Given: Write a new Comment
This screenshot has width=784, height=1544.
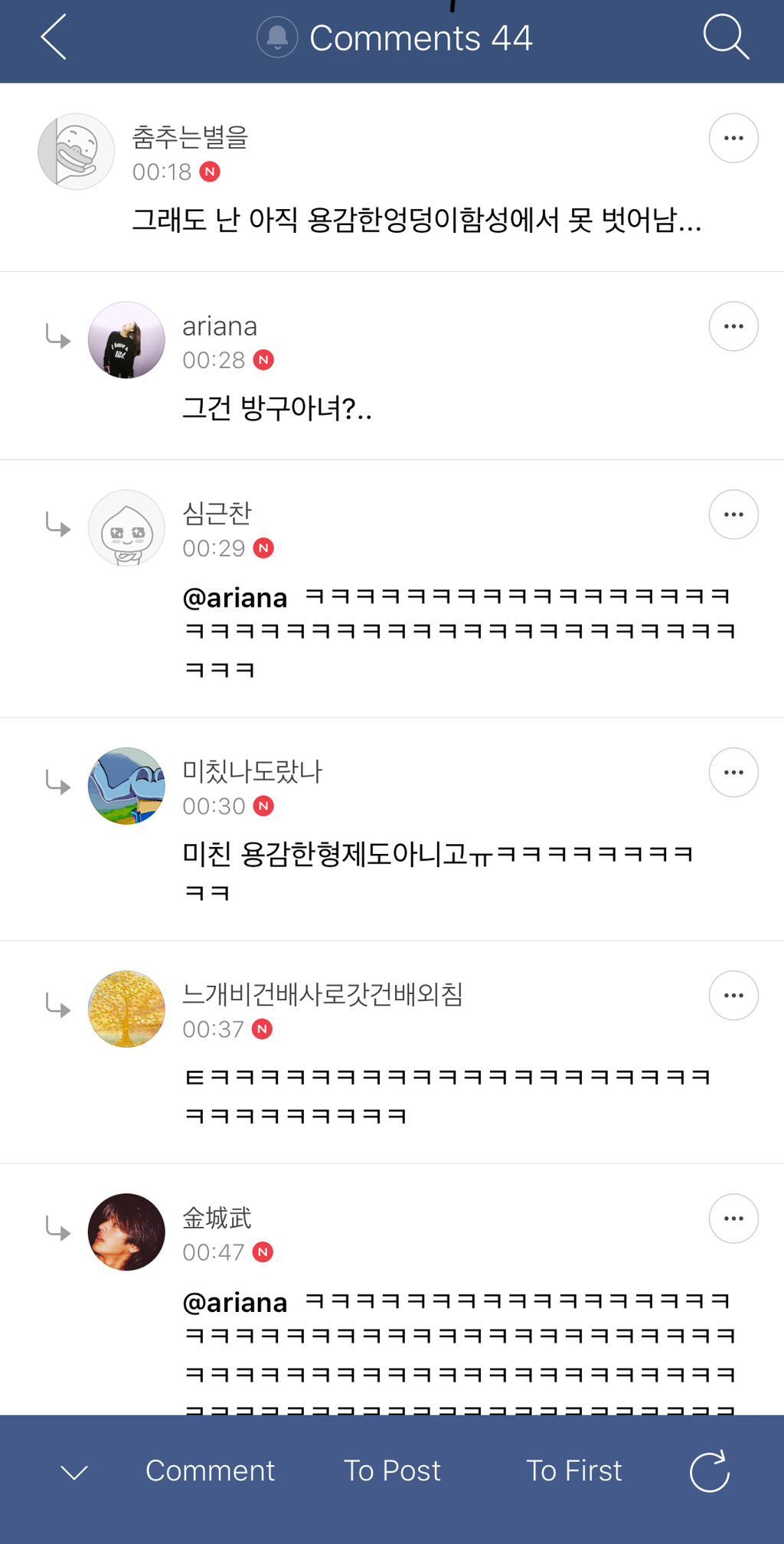Looking at the screenshot, I should [x=210, y=1471].
